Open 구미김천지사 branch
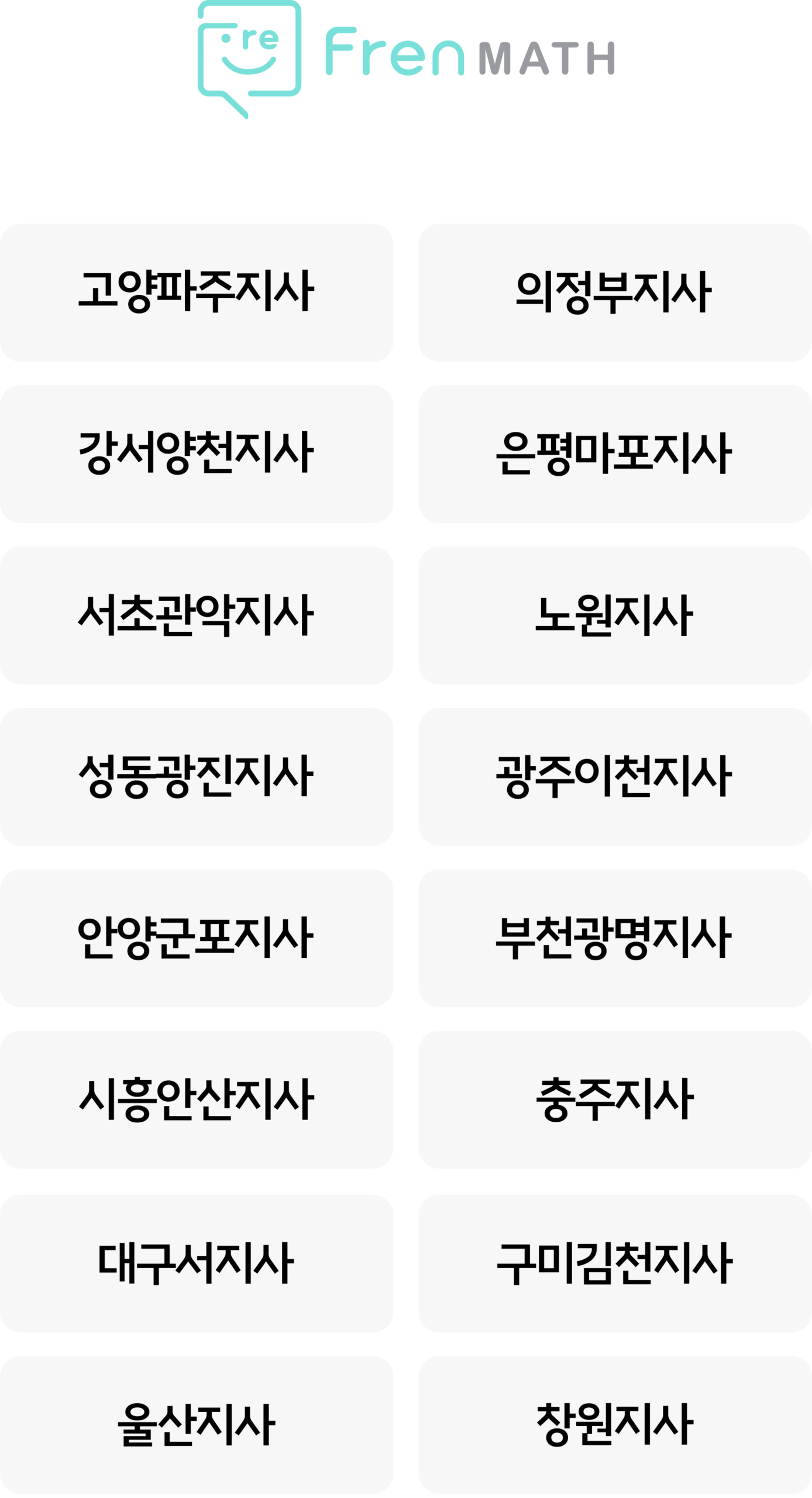The image size is (812, 1498). click(614, 1263)
